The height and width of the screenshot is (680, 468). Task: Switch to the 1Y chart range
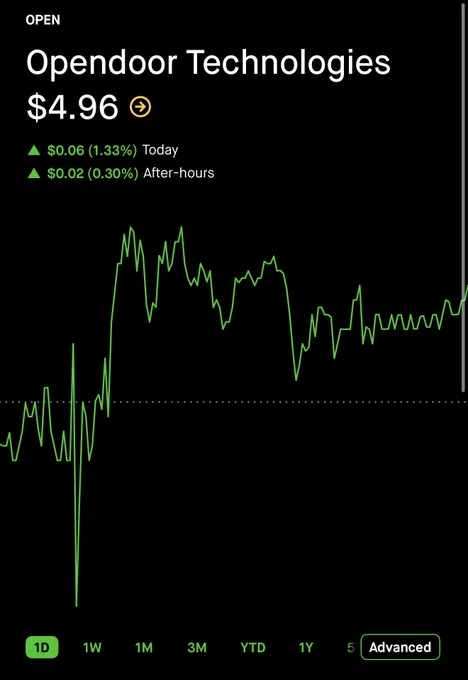click(306, 647)
